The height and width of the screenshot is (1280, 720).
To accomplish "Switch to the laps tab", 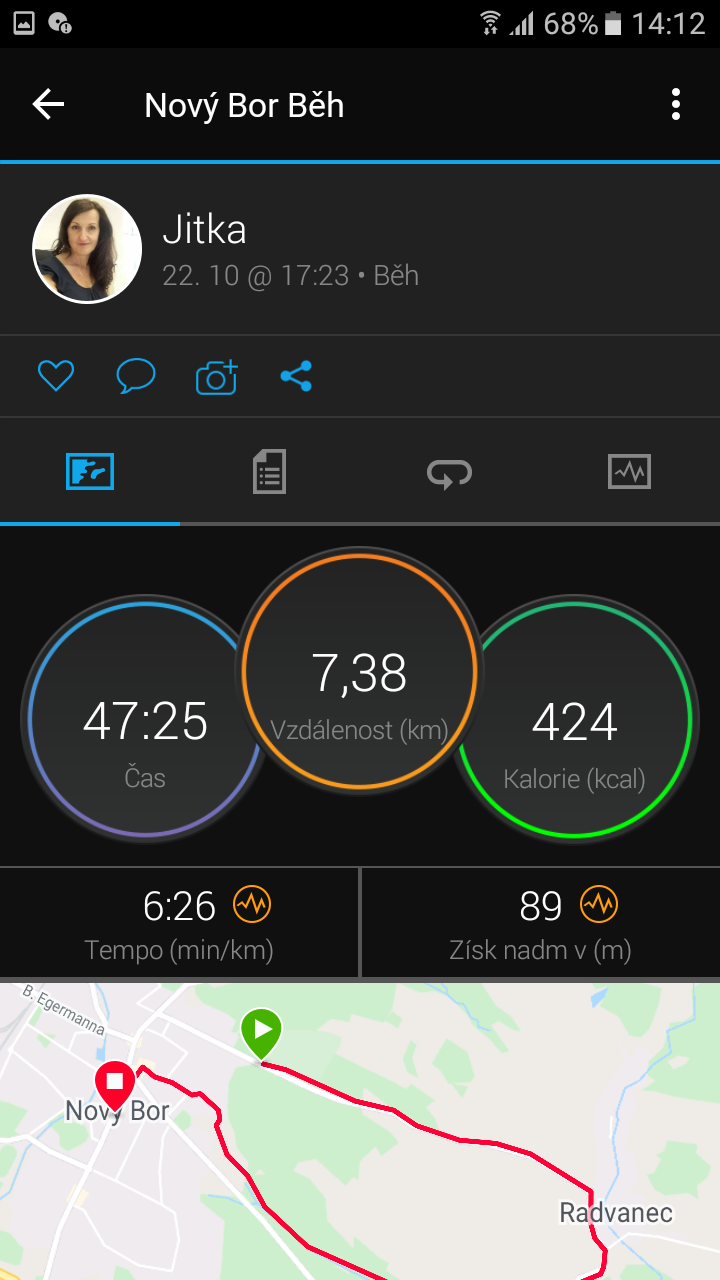I will click(449, 472).
